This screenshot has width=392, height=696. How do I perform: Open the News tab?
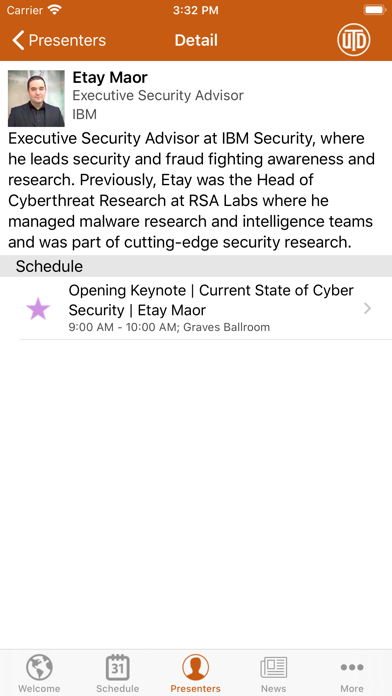click(x=273, y=673)
